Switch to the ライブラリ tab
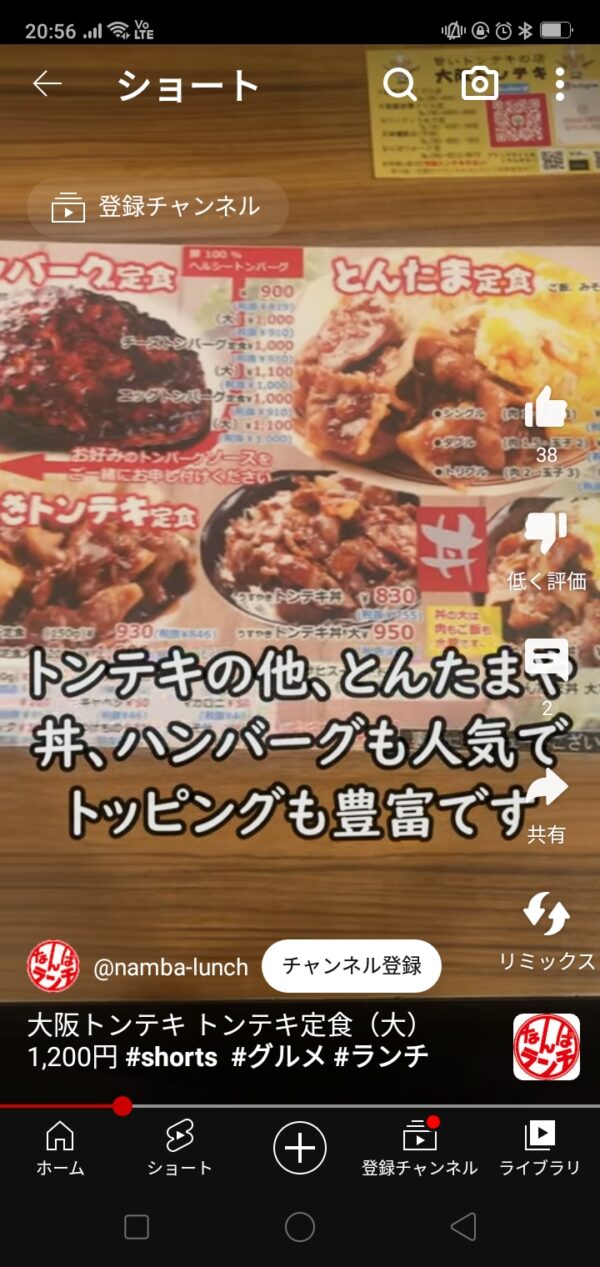The image size is (600, 1267). tap(540, 1147)
